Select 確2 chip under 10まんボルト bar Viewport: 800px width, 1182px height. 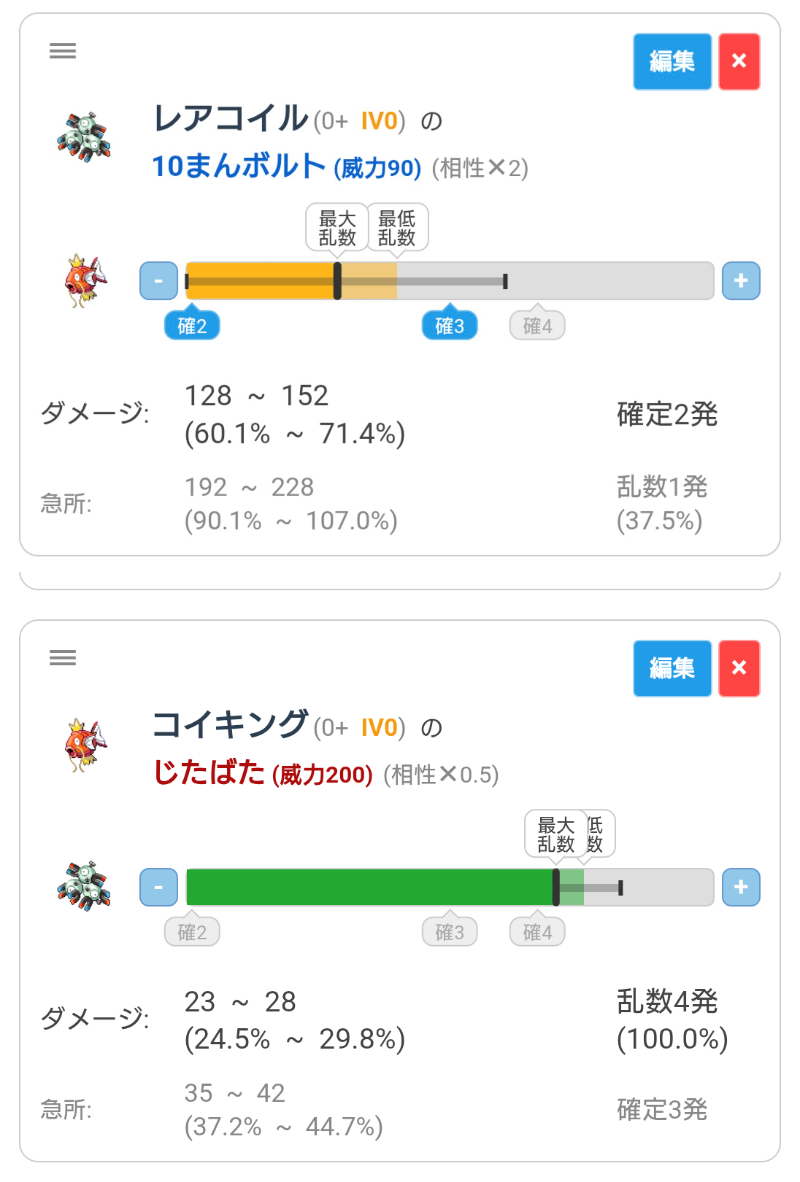[x=192, y=326]
